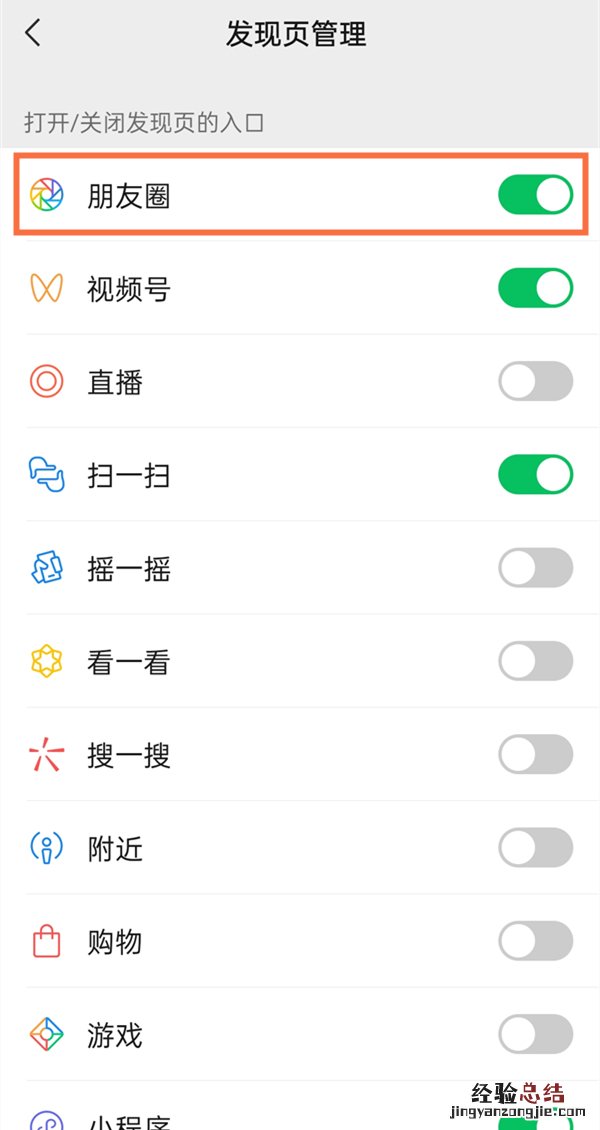Turn on 搜一搜 switch

pos(535,754)
